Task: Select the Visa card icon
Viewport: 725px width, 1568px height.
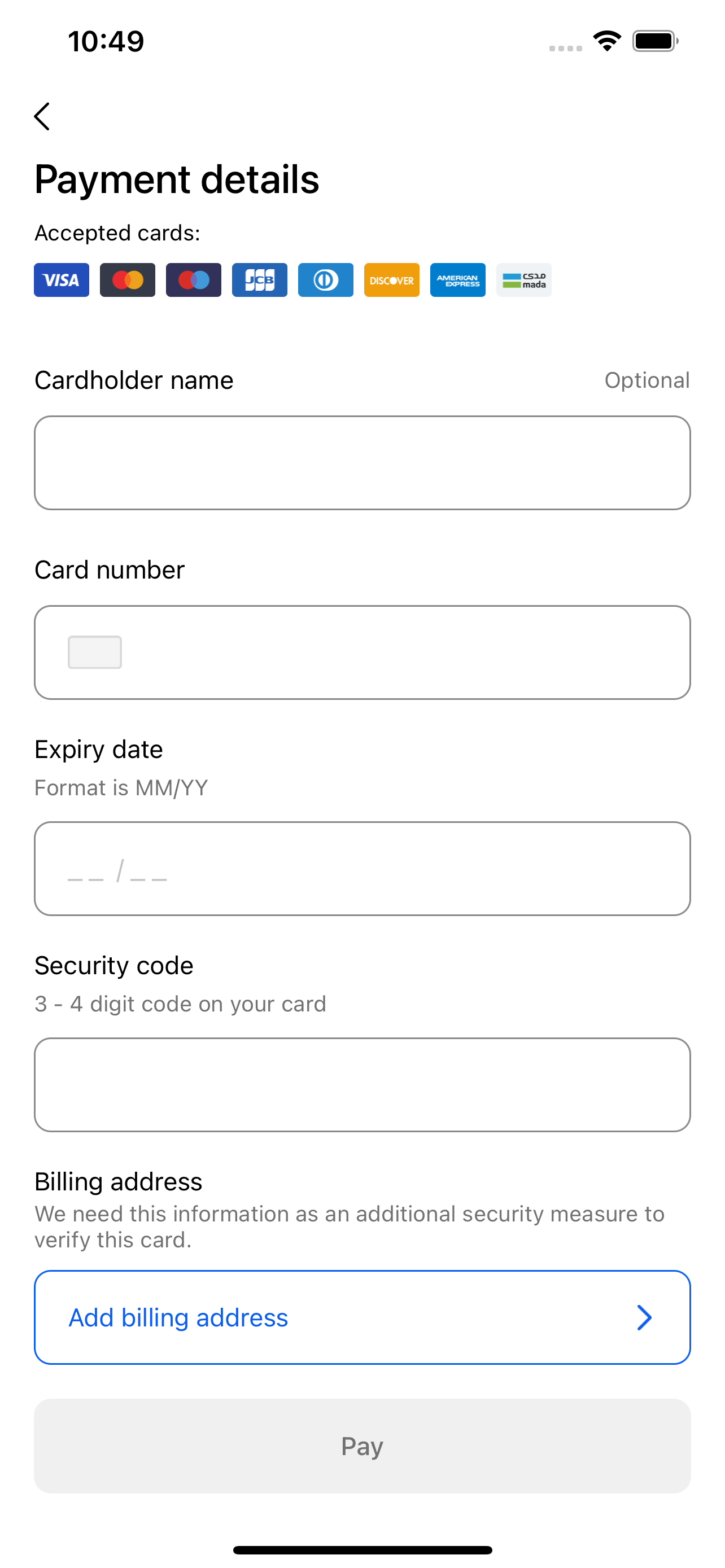Action: click(x=61, y=280)
